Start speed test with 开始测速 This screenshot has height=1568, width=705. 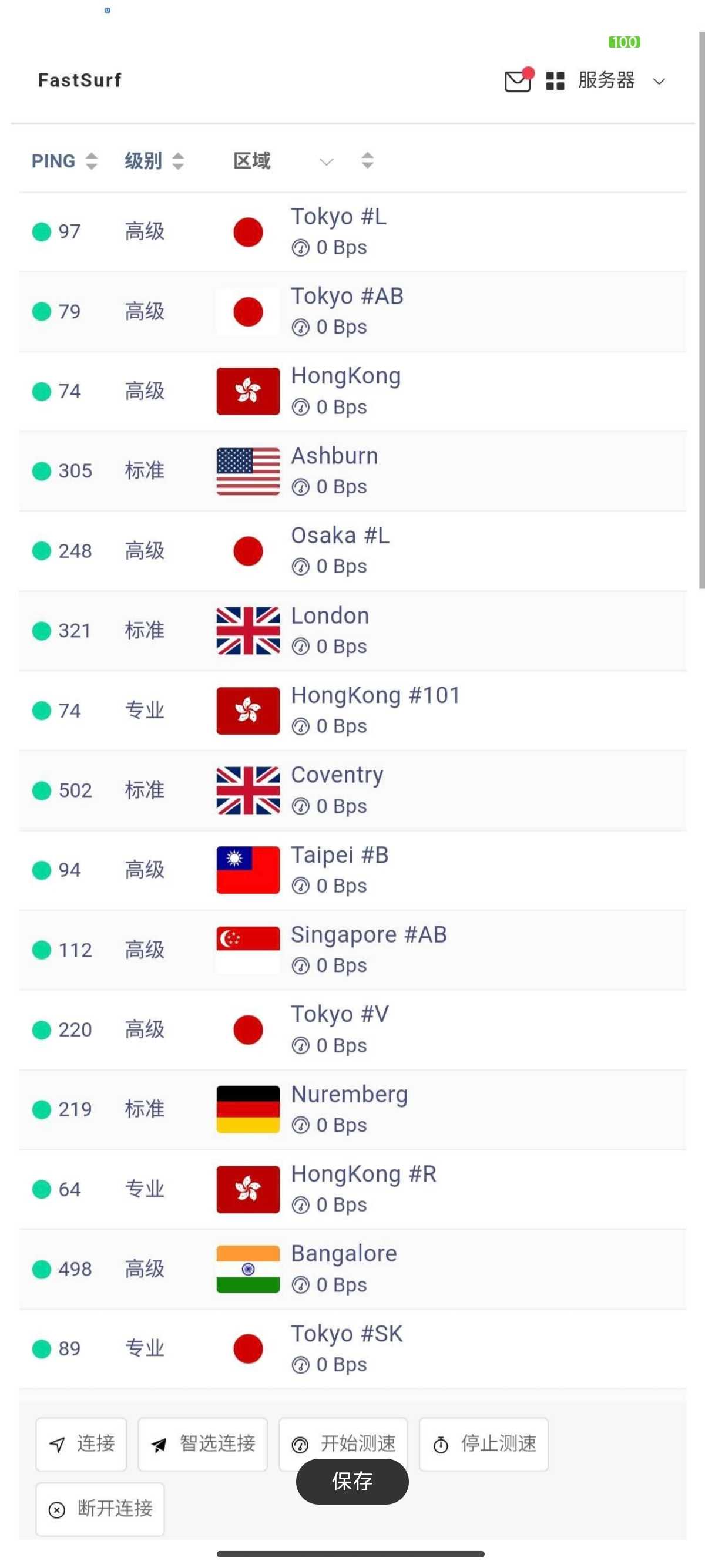(343, 1444)
